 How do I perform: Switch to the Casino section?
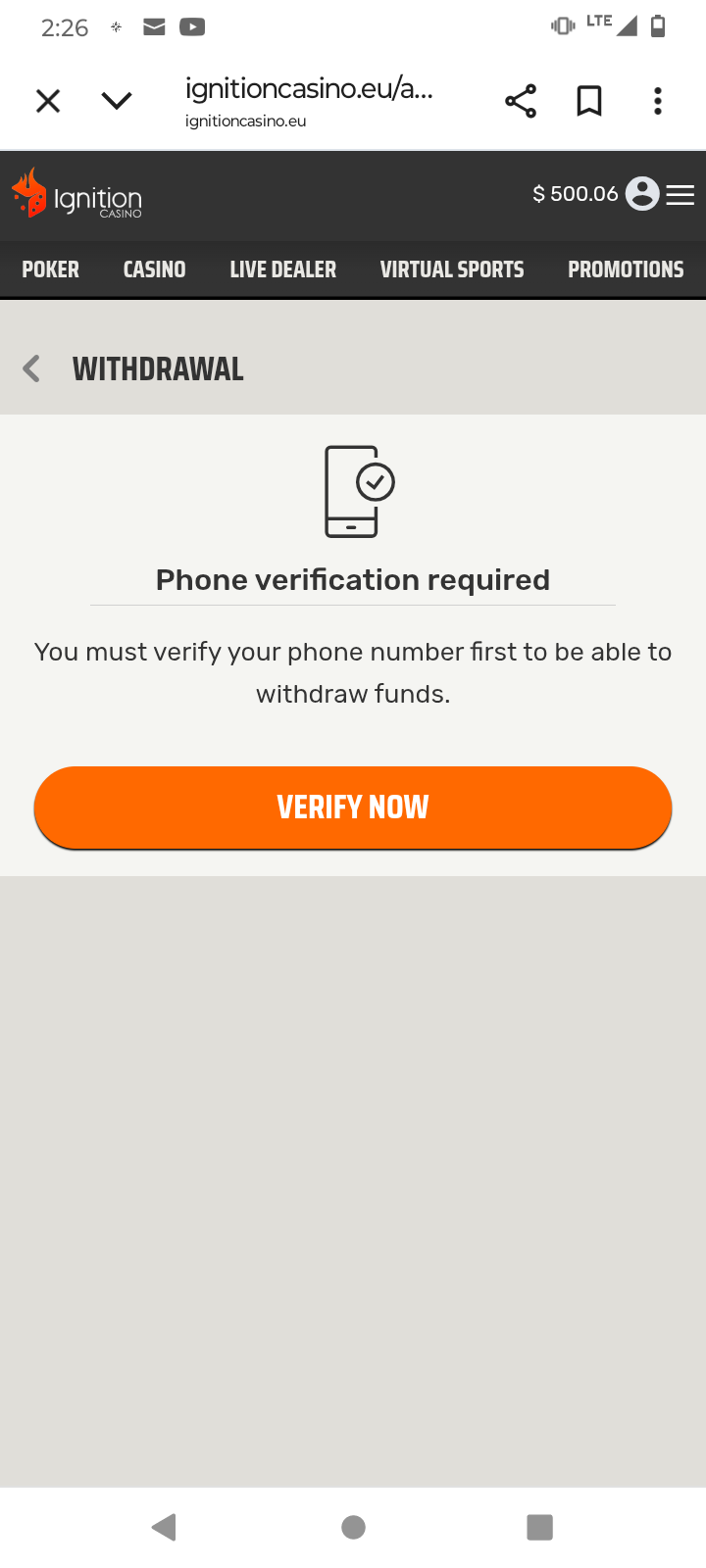click(x=154, y=269)
